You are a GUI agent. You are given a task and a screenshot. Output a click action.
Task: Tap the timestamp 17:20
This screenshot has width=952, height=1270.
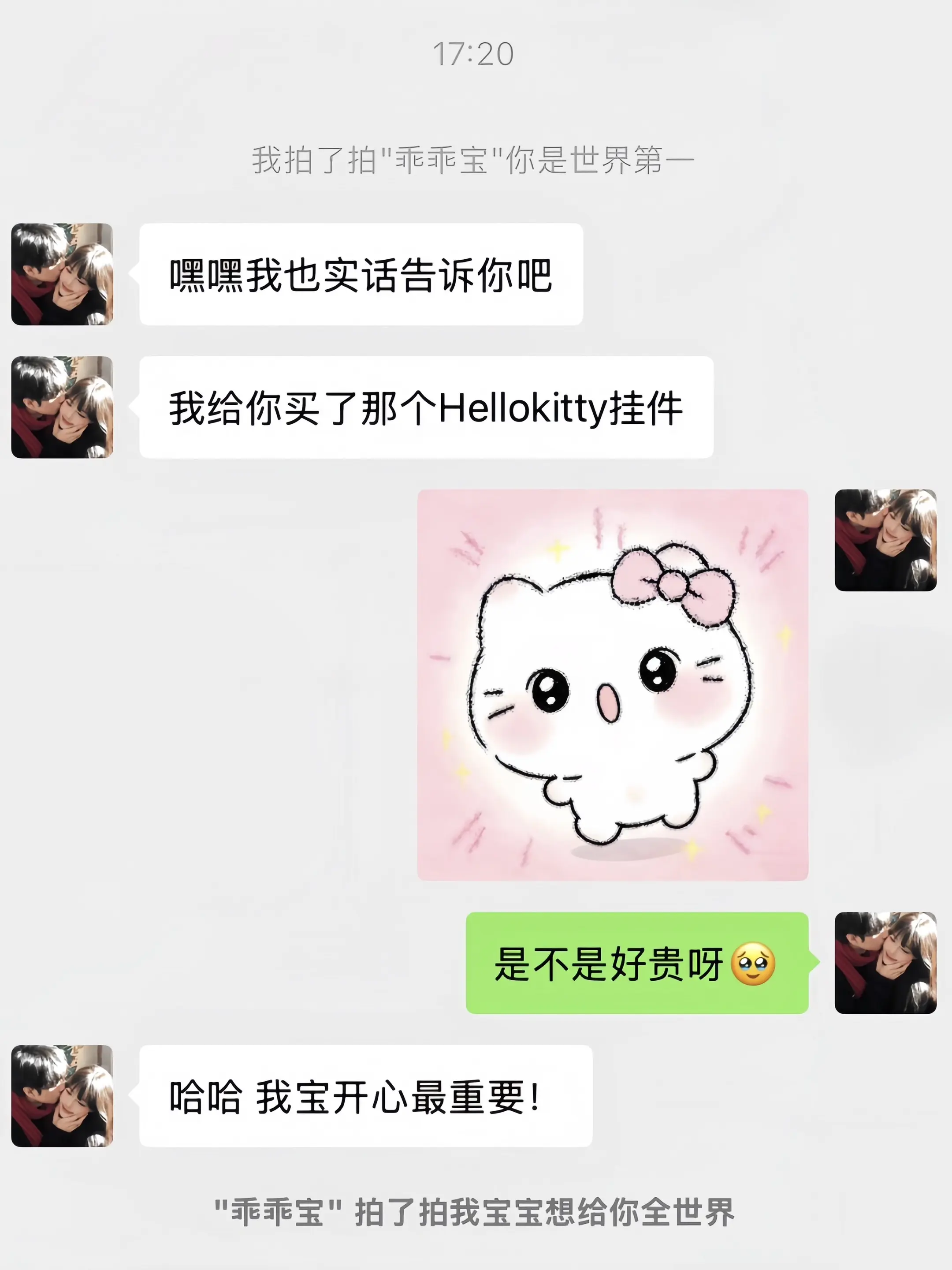[x=476, y=55]
